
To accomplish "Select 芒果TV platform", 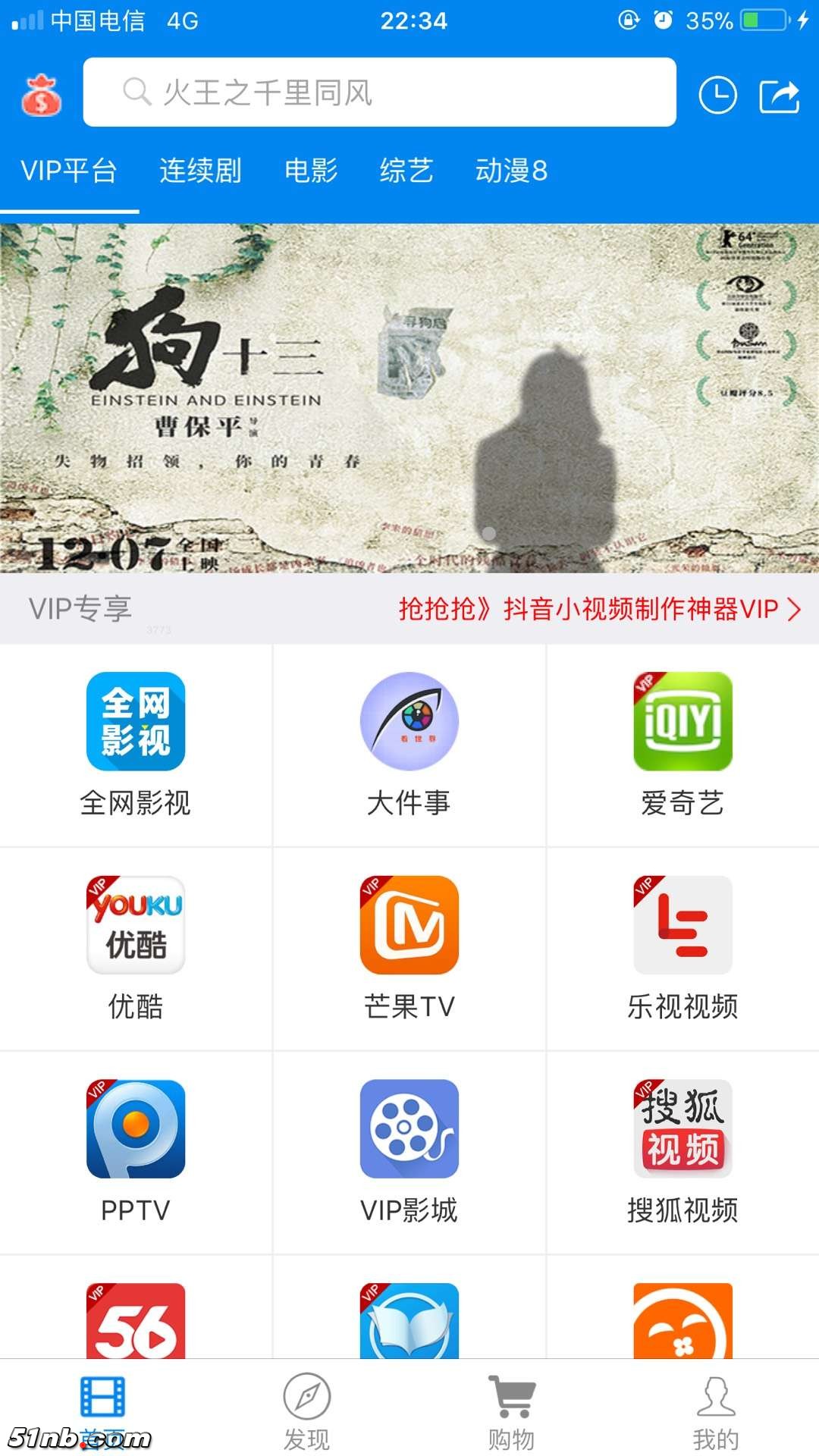I will coord(409,948).
